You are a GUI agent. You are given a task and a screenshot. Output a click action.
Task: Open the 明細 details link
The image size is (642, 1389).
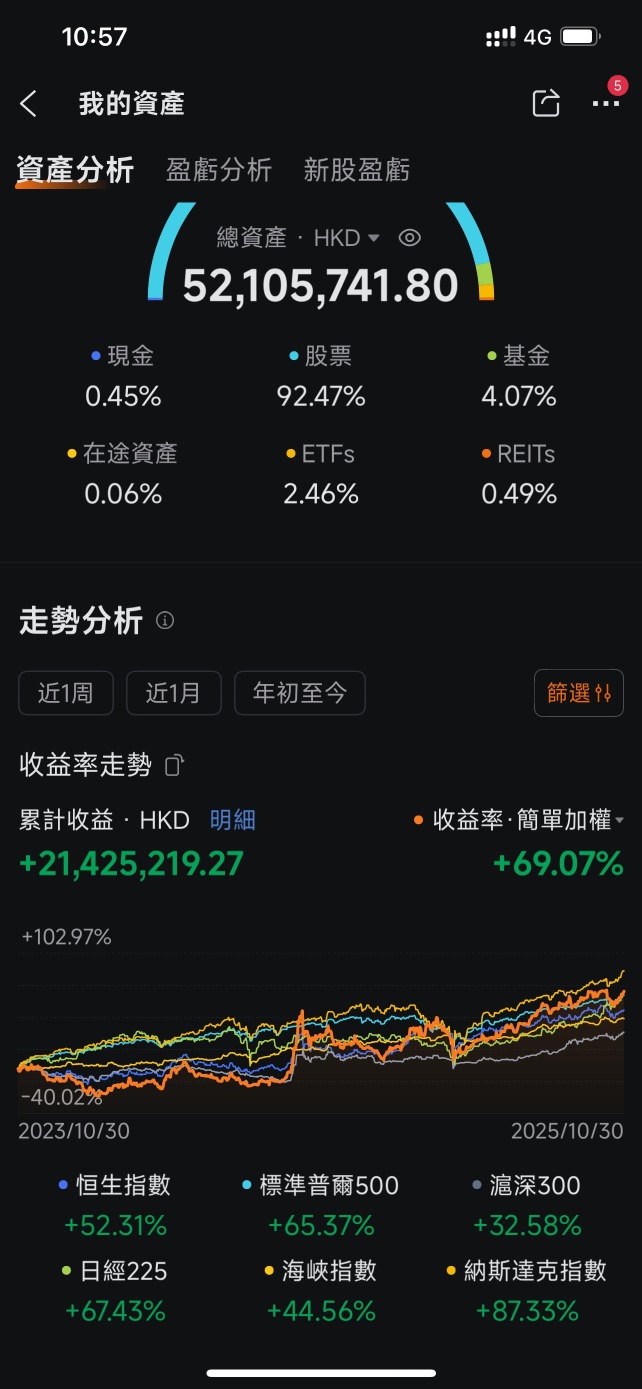click(x=233, y=820)
